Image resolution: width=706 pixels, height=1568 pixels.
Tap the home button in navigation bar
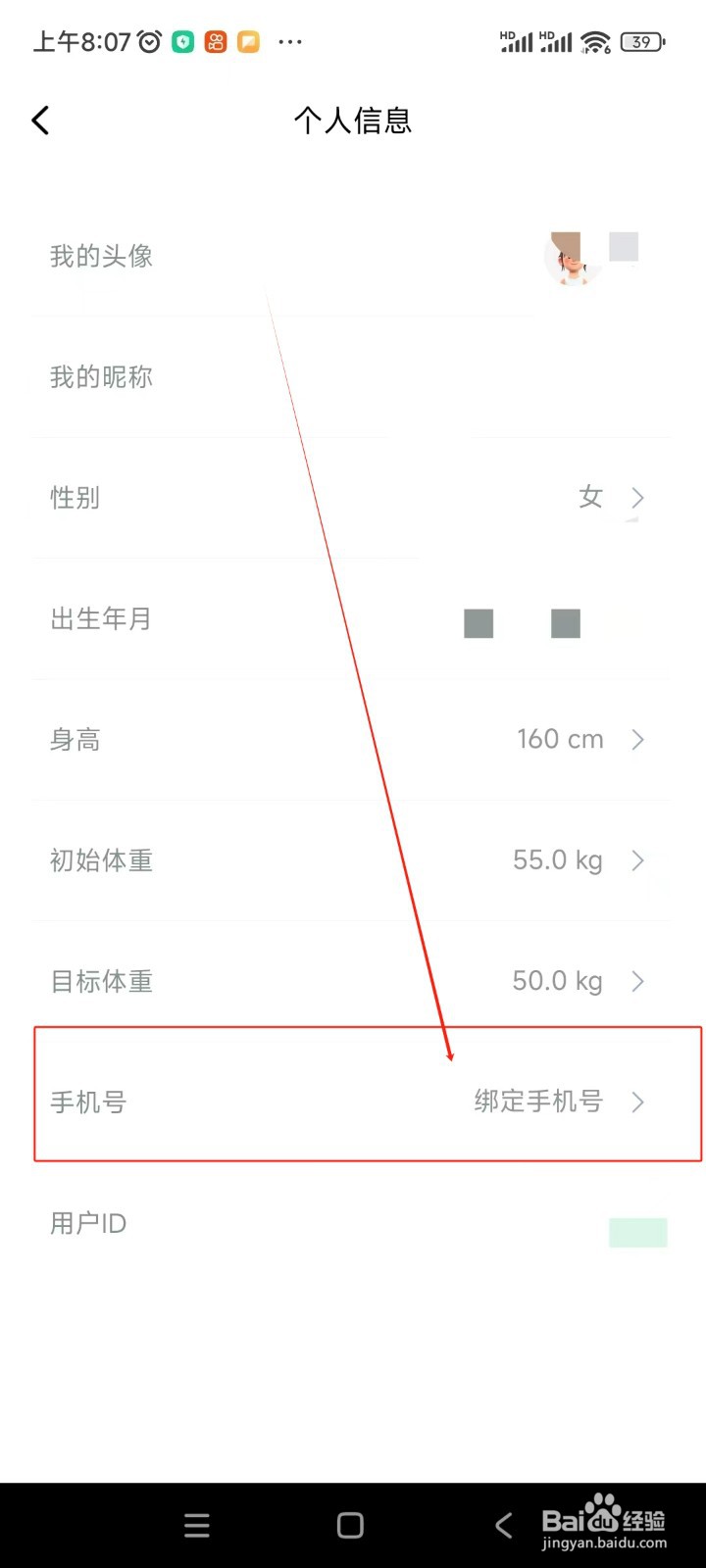(349, 1525)
